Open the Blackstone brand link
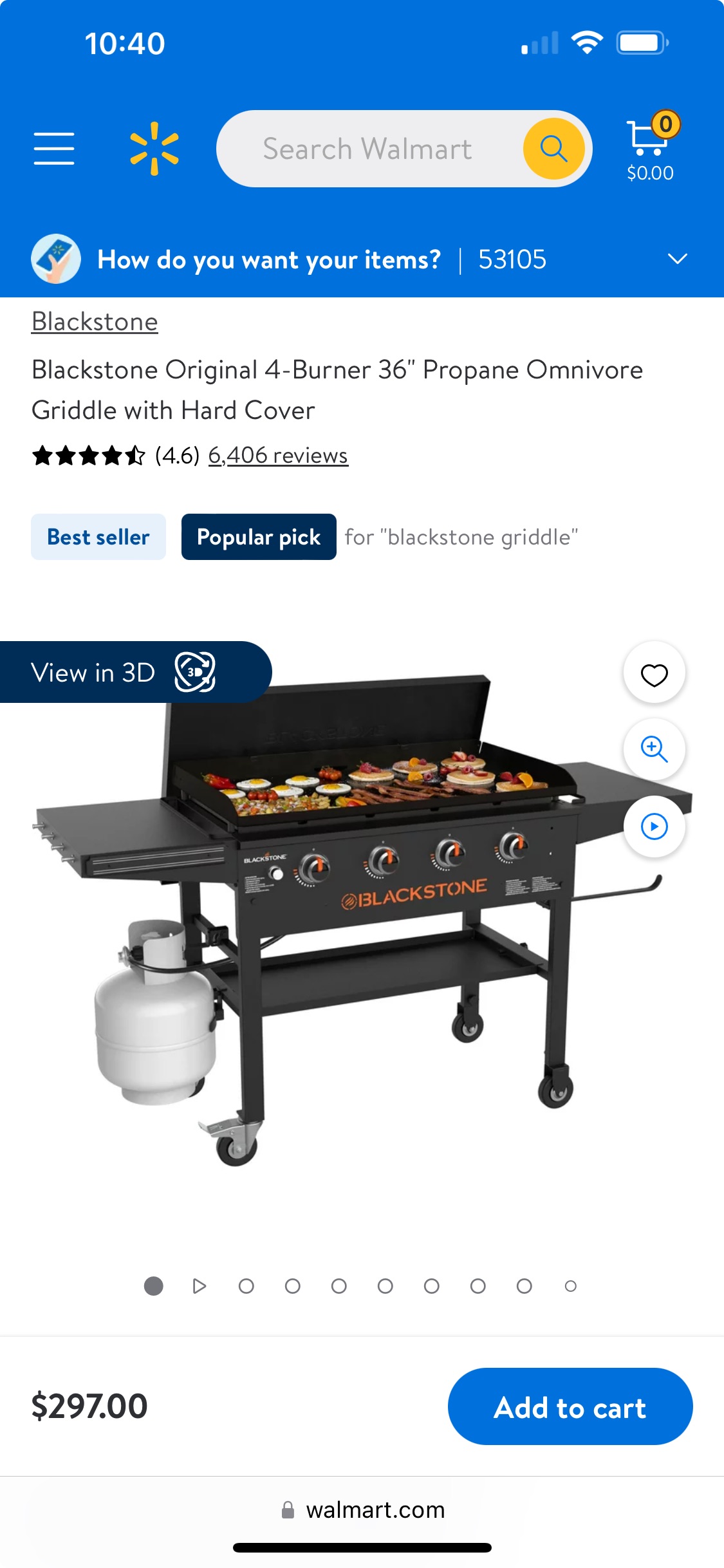This screenshot has width=724, height=1568. 95,321
